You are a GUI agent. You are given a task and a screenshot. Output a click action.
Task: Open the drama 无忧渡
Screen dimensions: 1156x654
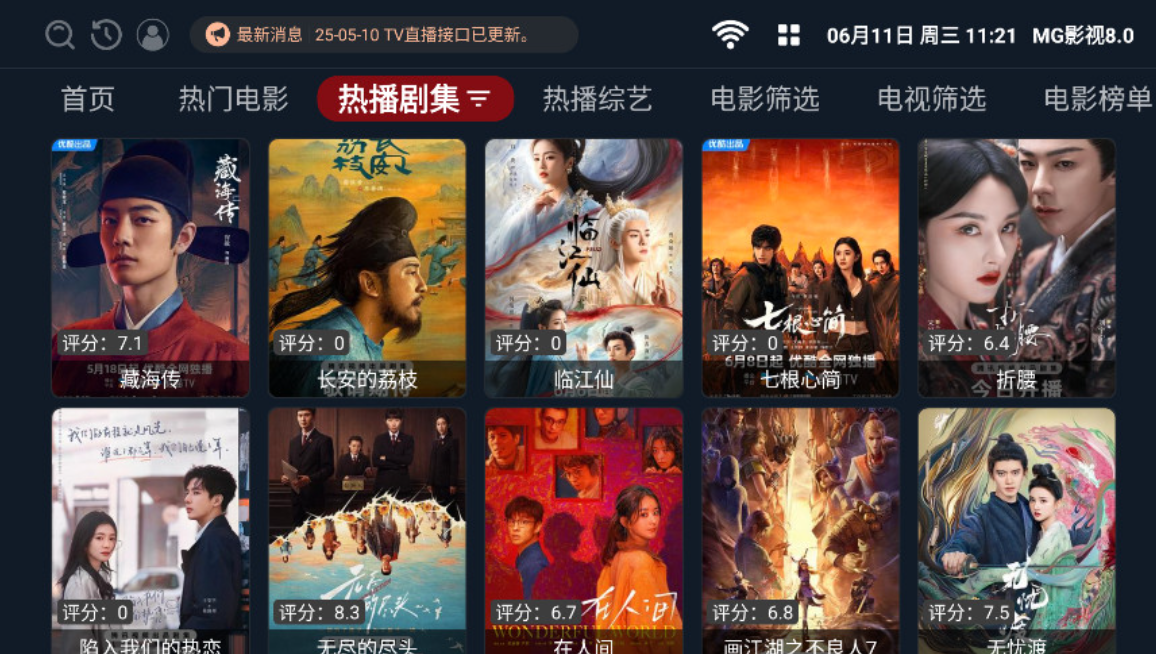[1017, 530]
